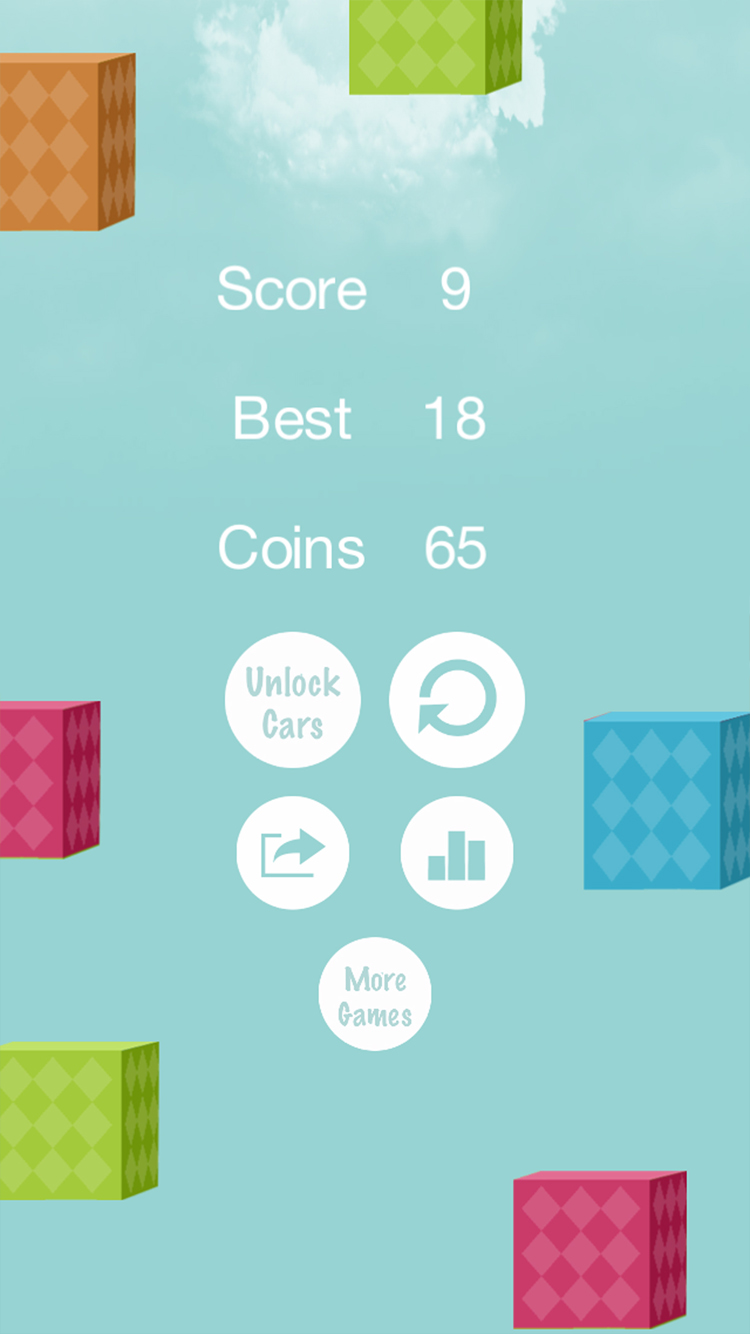
Task: Restart the game with the replay icon
Action: click(457, 700)
